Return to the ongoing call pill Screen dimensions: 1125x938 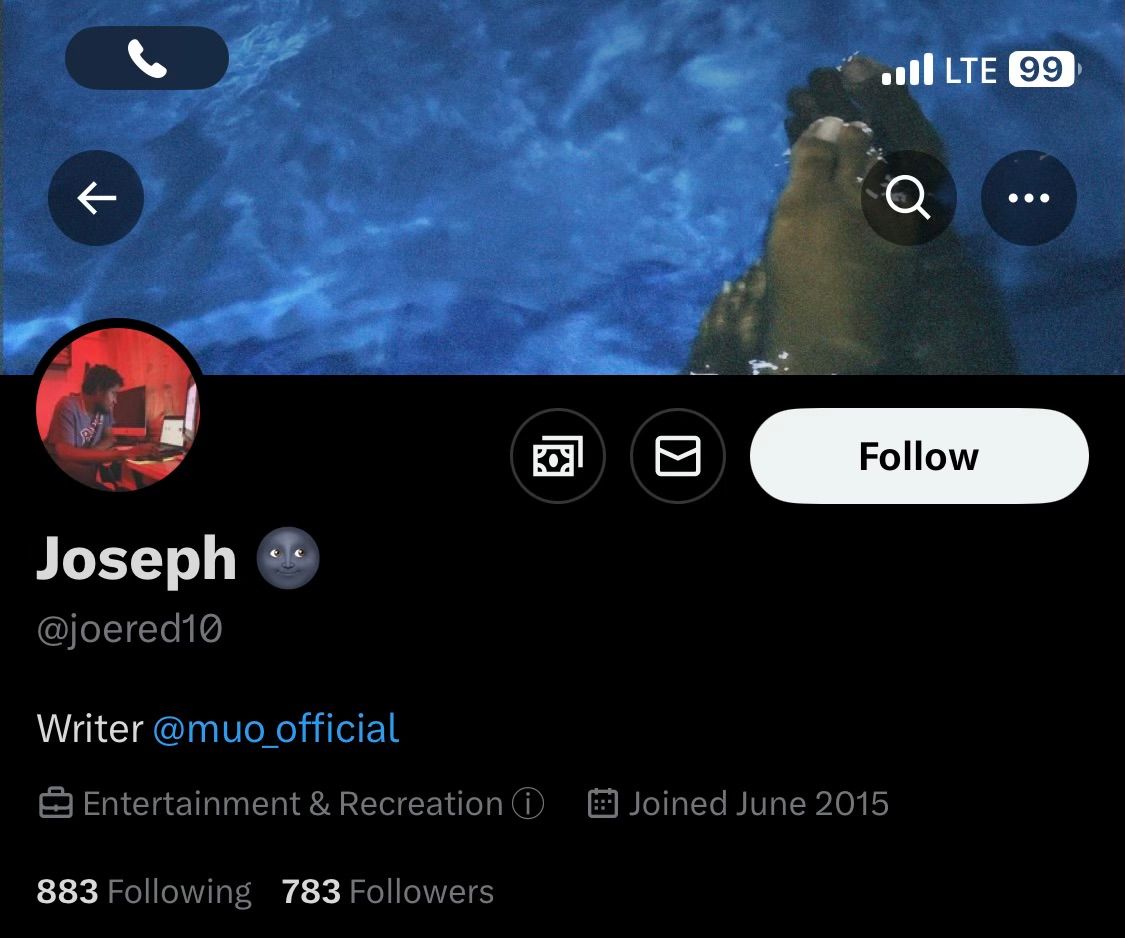[x=147, y=58]
